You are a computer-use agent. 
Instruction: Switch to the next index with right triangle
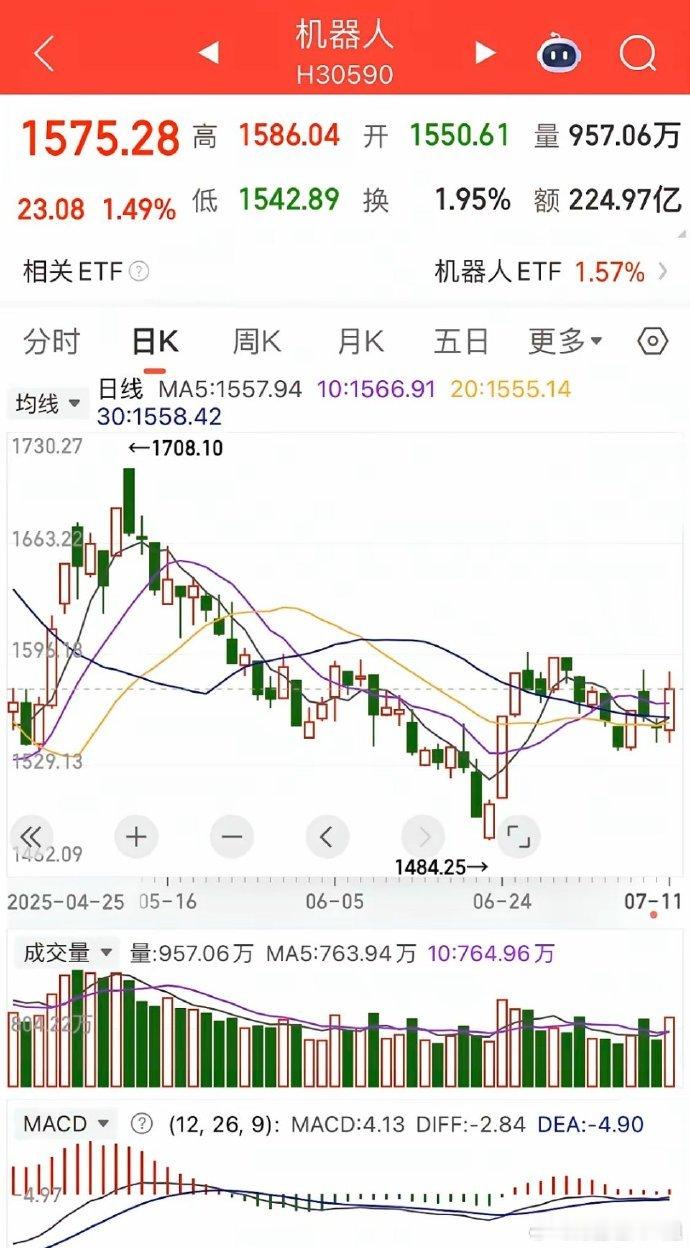coord(485,53)
